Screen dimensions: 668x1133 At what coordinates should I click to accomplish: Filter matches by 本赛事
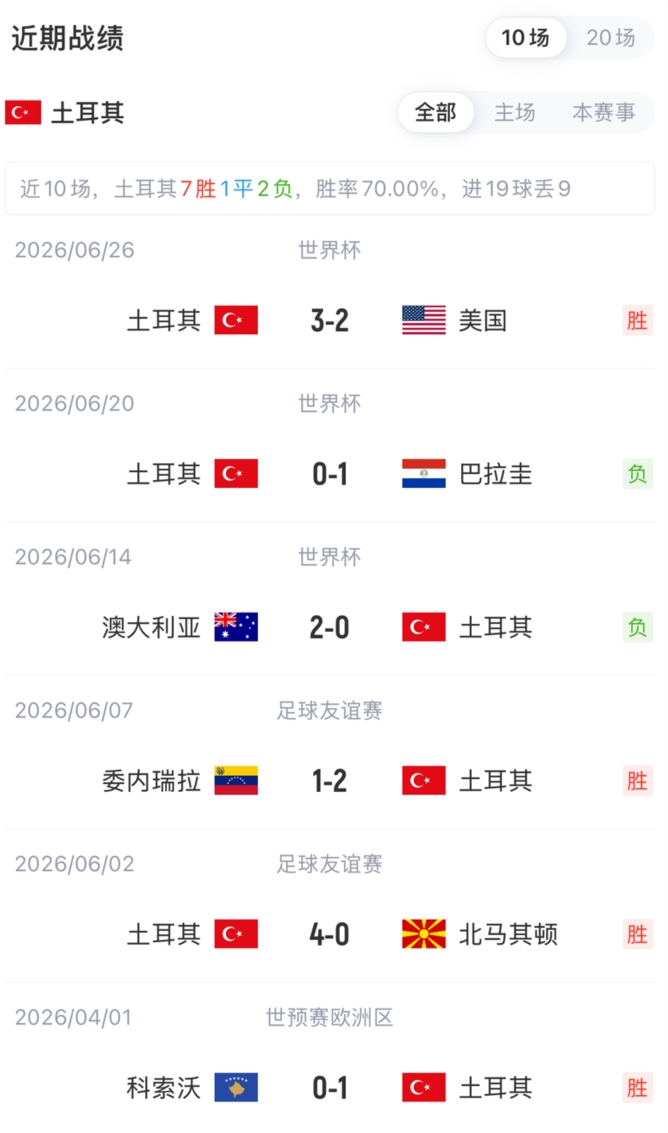point(604,113)
